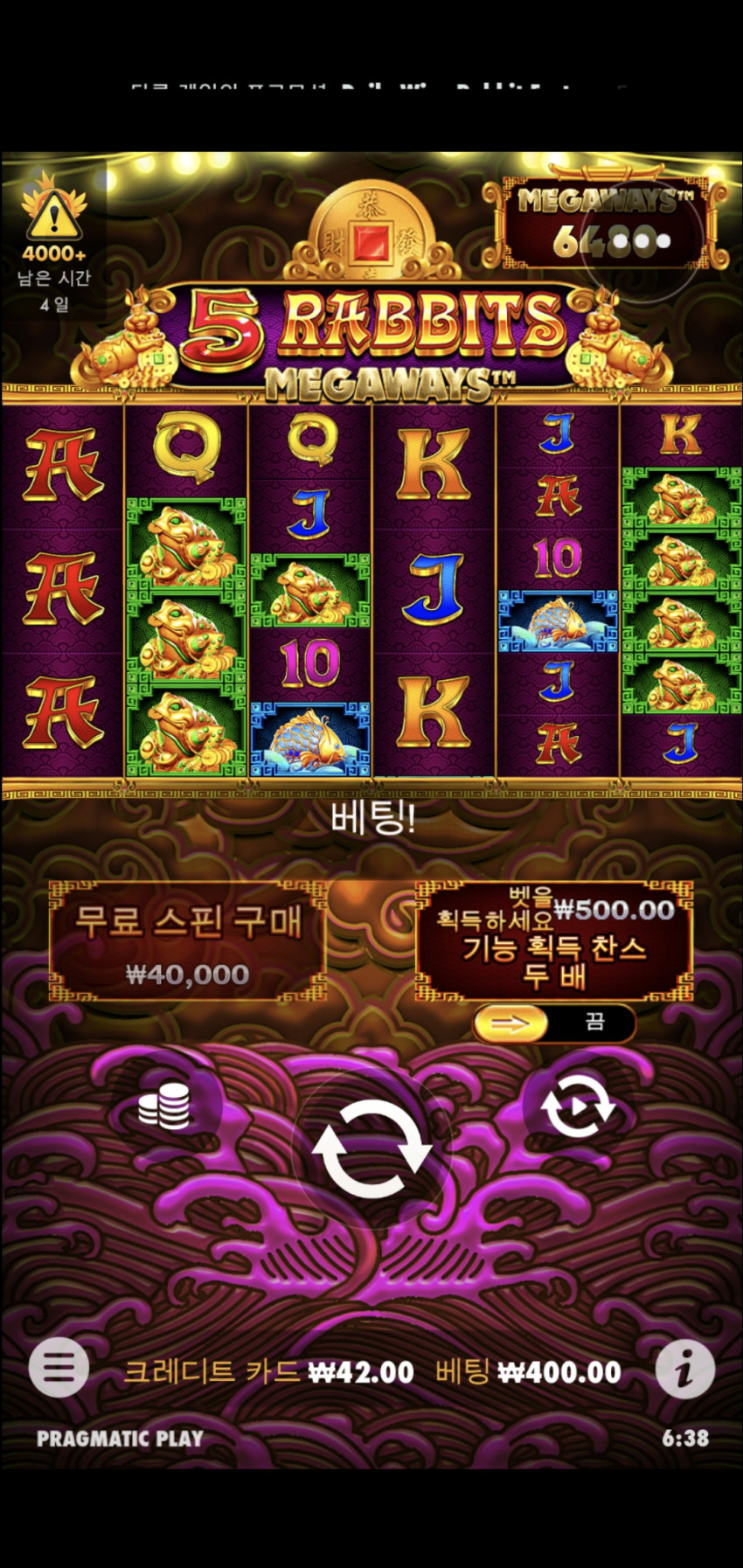The height and width of the screenshot is (1568, 743).
Task: Open the coin stack bet settings
Action: (x=164, y=1106)
